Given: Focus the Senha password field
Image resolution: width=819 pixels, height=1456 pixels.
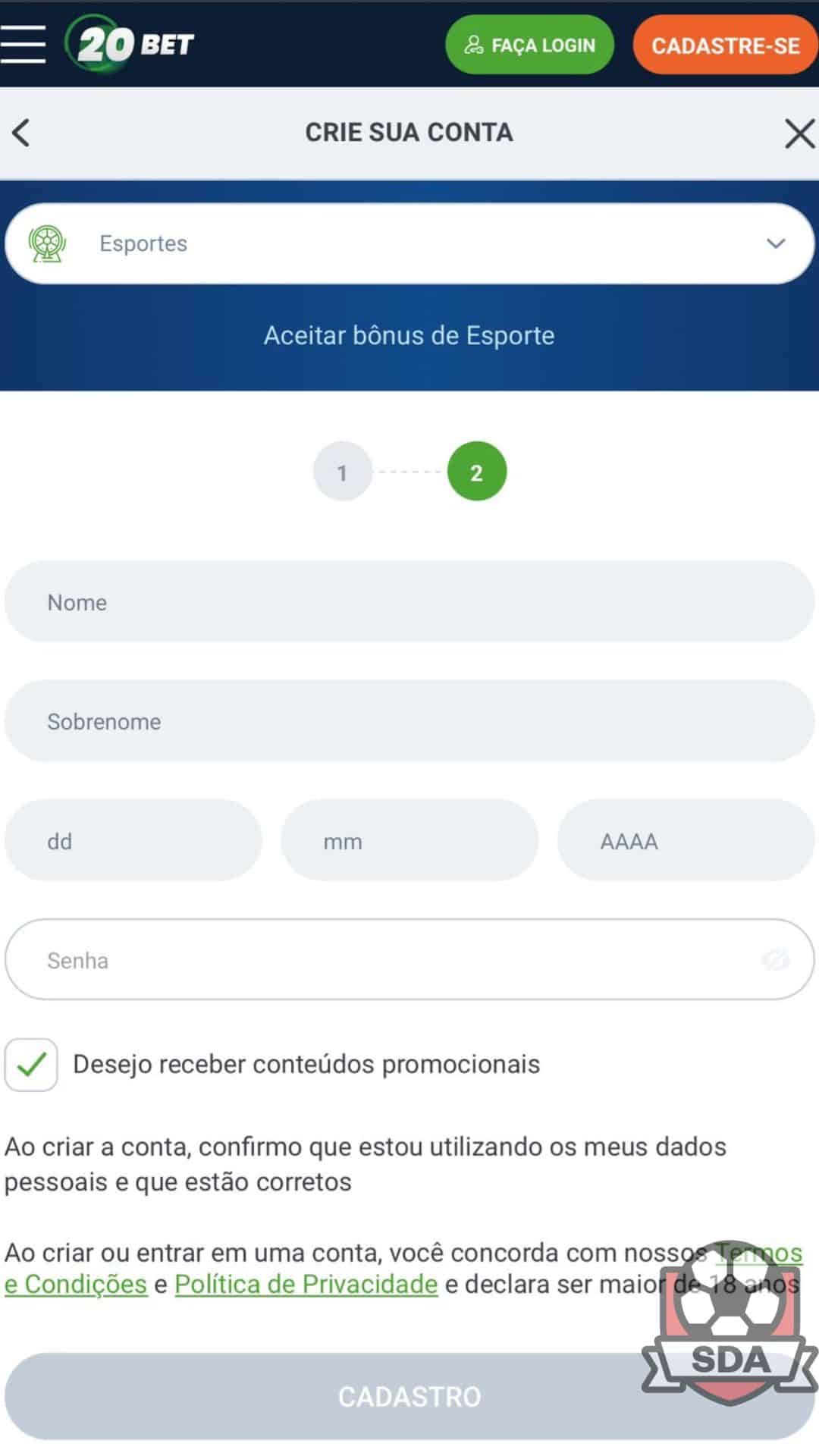Looking at the screenshot, I should pos(379,960).
